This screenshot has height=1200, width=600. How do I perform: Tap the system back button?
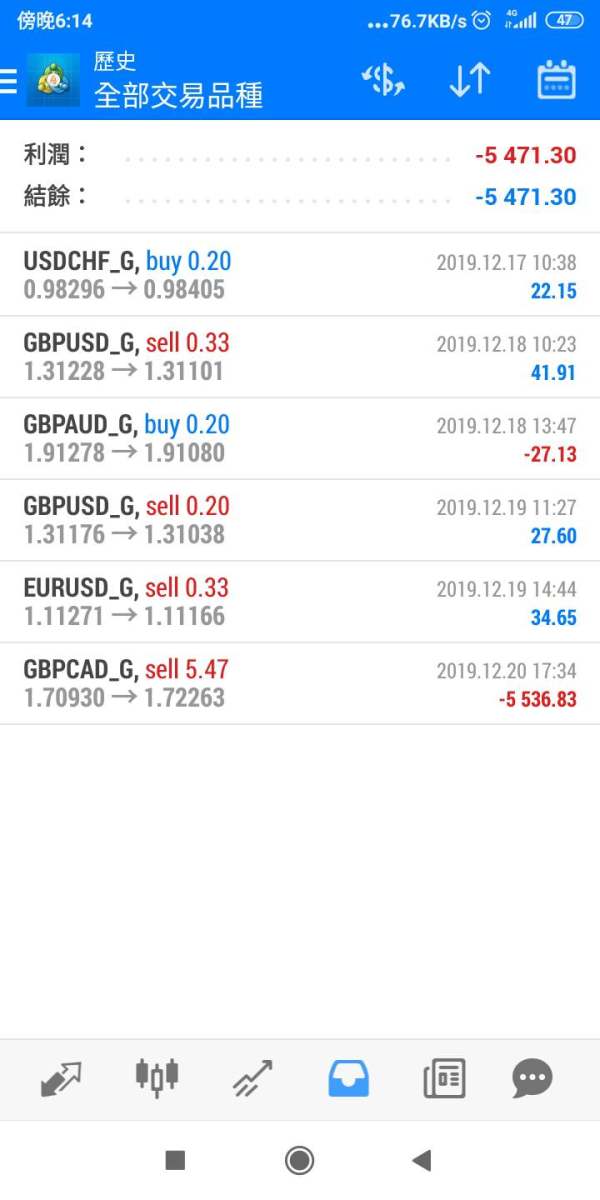(422, 1160)
